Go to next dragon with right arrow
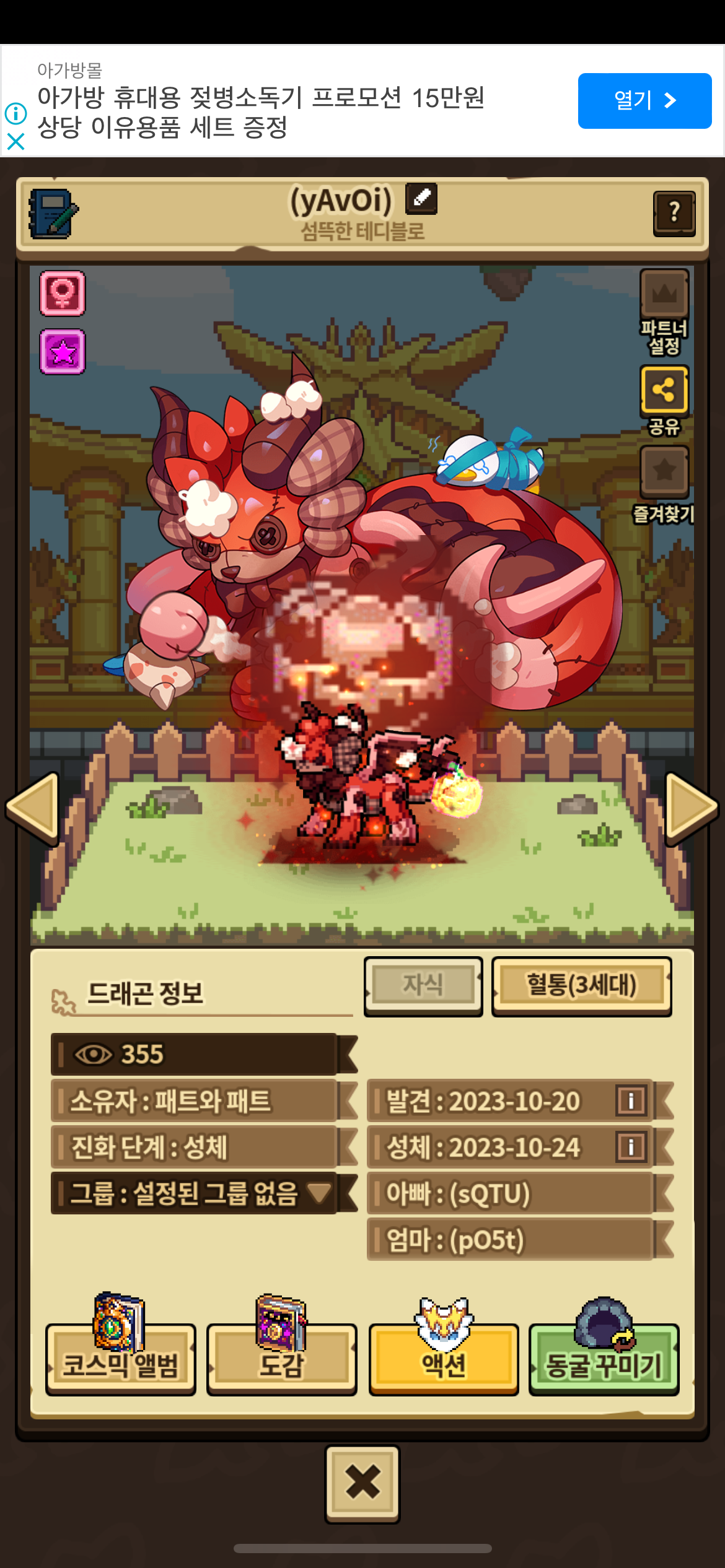This screenshot has width=725, height=1568. click(690, 808)
